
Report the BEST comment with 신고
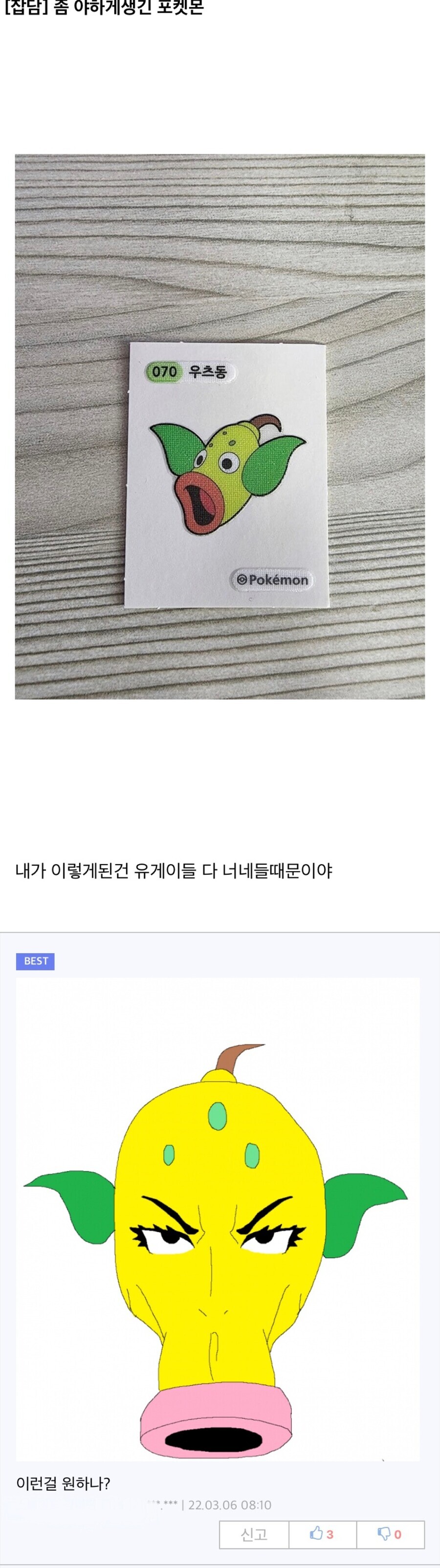pos(254,1534)
